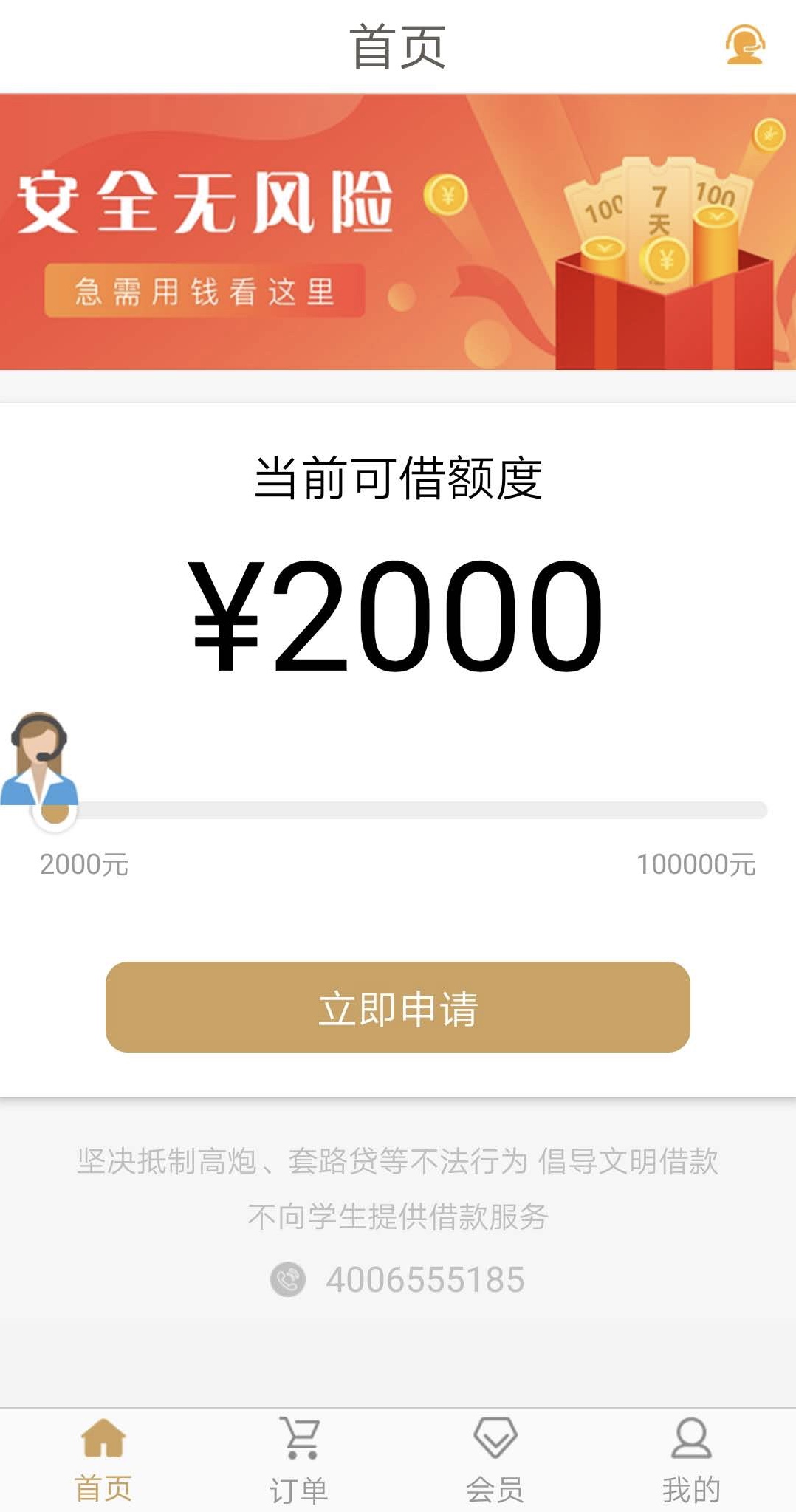Screen dimensions: 796x1512
Task: Go to the 我的 tab
Action: (x=691, y=1460)
